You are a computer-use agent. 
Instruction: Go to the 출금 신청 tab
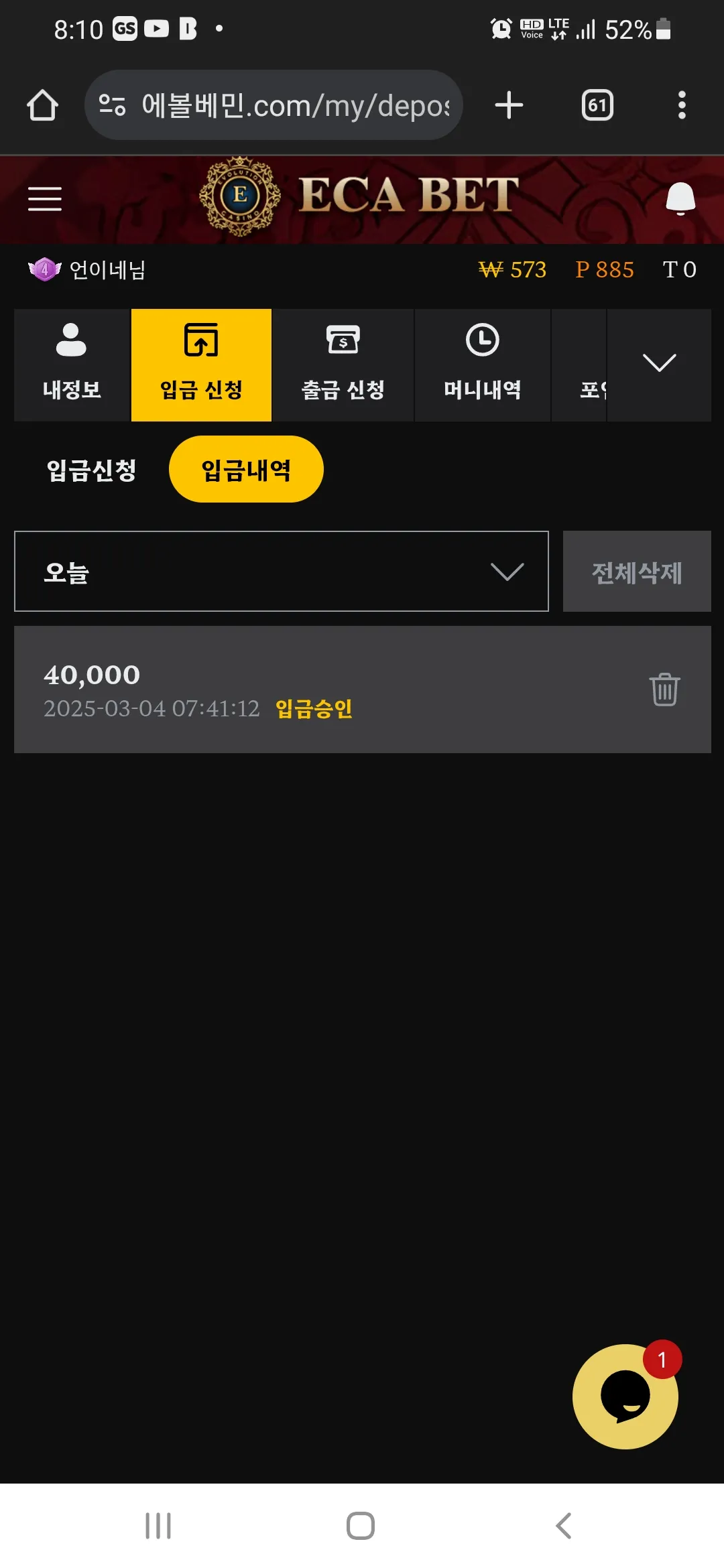[343, 365]
